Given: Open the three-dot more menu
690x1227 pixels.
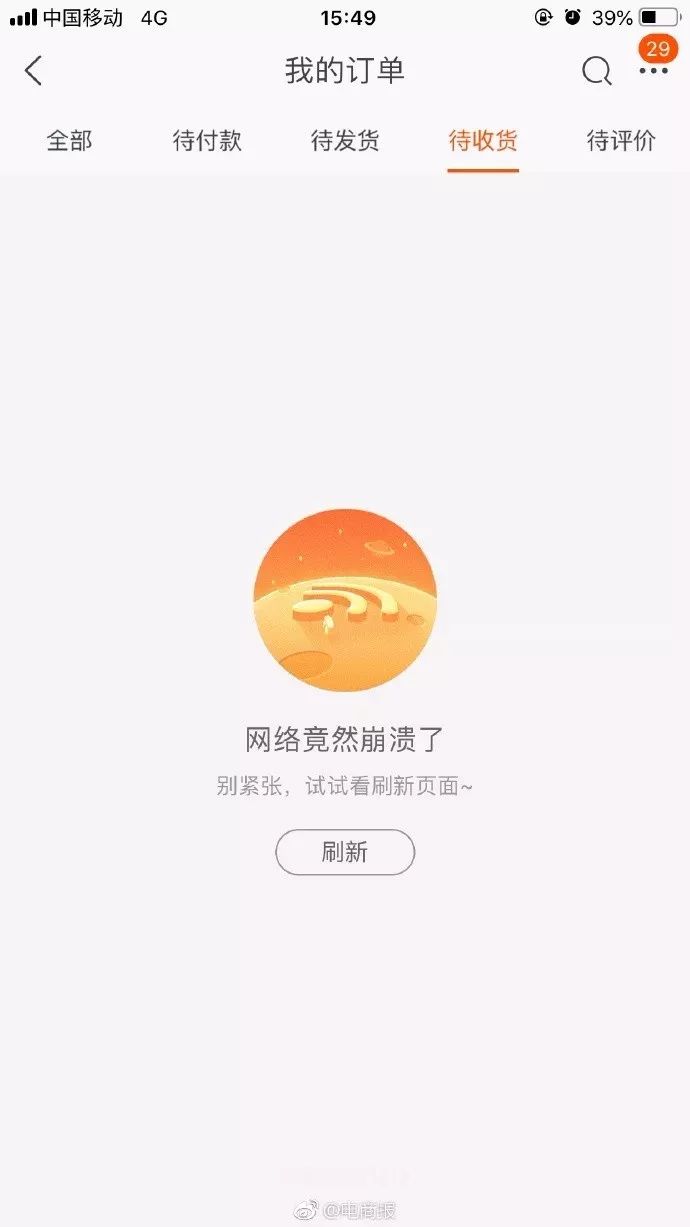Looking at the screenshot, I should (x=654, y=72).
